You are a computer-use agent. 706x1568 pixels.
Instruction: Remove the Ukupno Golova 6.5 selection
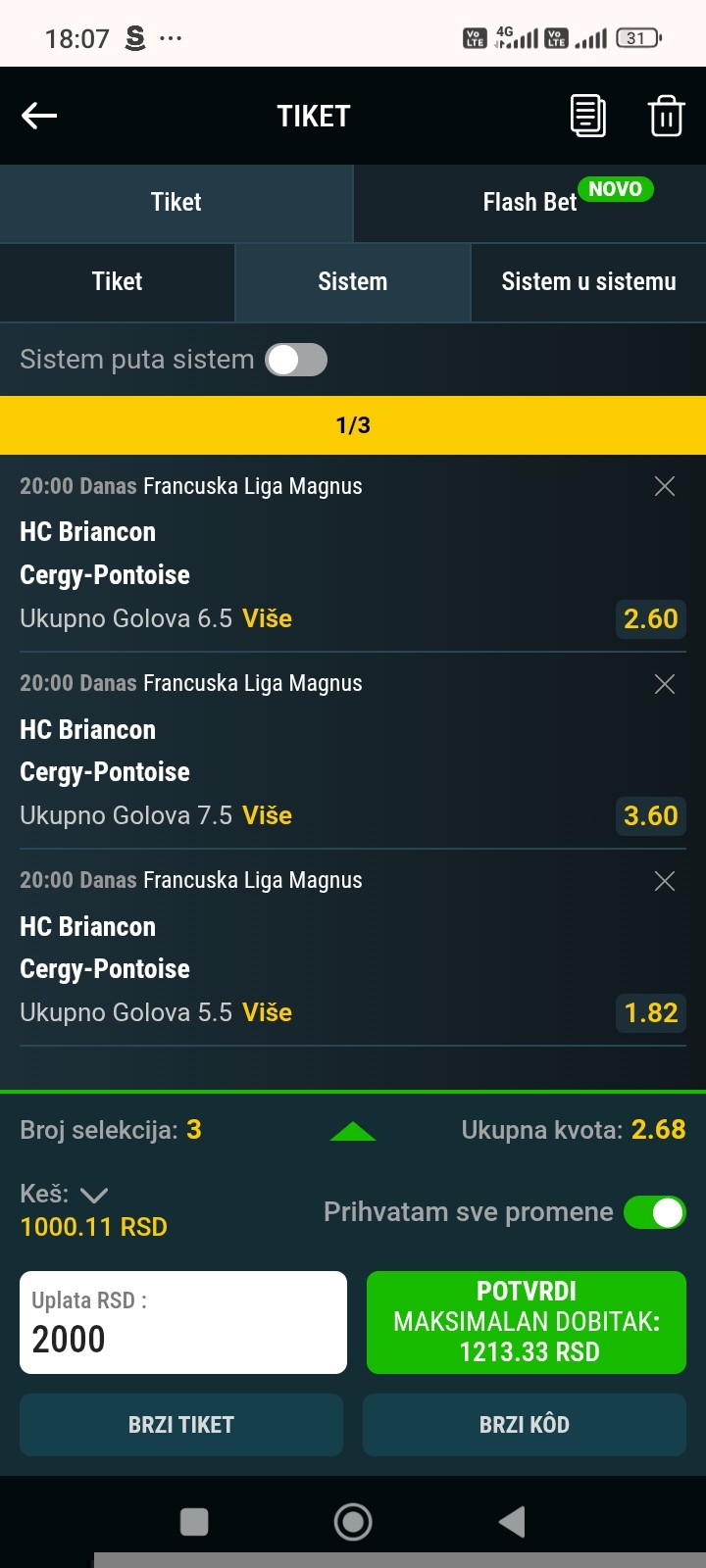tap(665, 486)
